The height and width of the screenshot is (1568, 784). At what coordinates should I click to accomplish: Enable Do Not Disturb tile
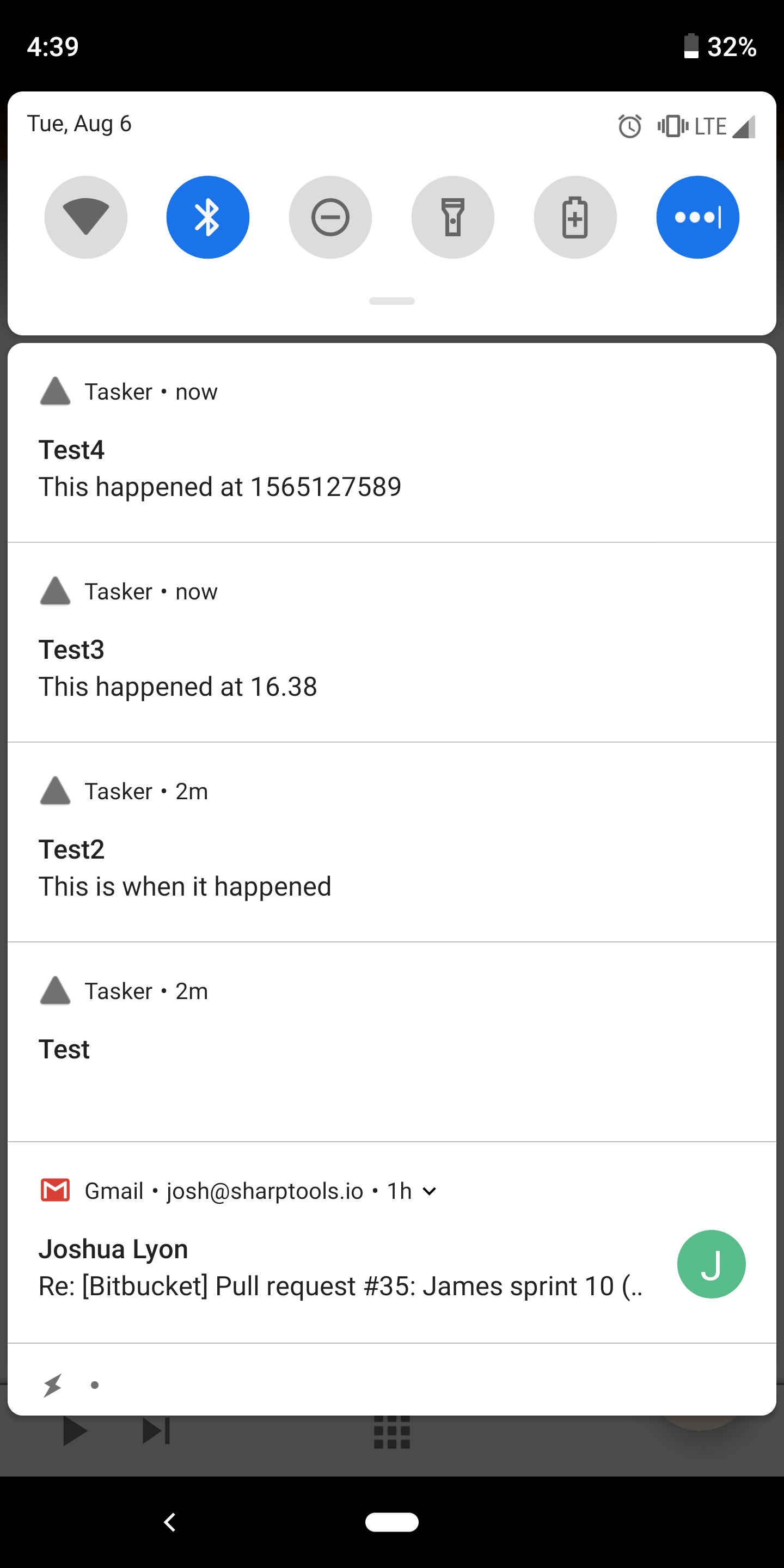click(x=330, y=217)
